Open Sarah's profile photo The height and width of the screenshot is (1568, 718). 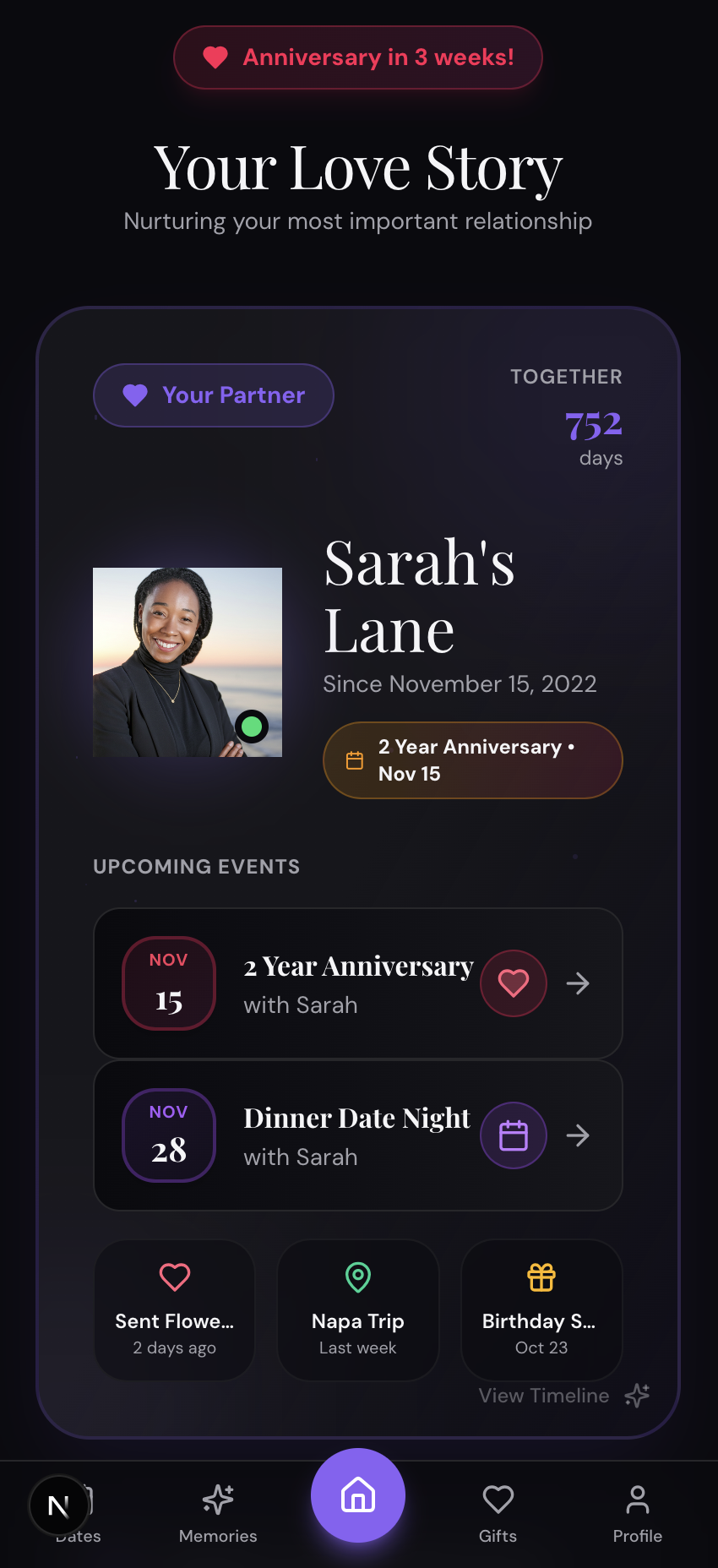(188, 662)
